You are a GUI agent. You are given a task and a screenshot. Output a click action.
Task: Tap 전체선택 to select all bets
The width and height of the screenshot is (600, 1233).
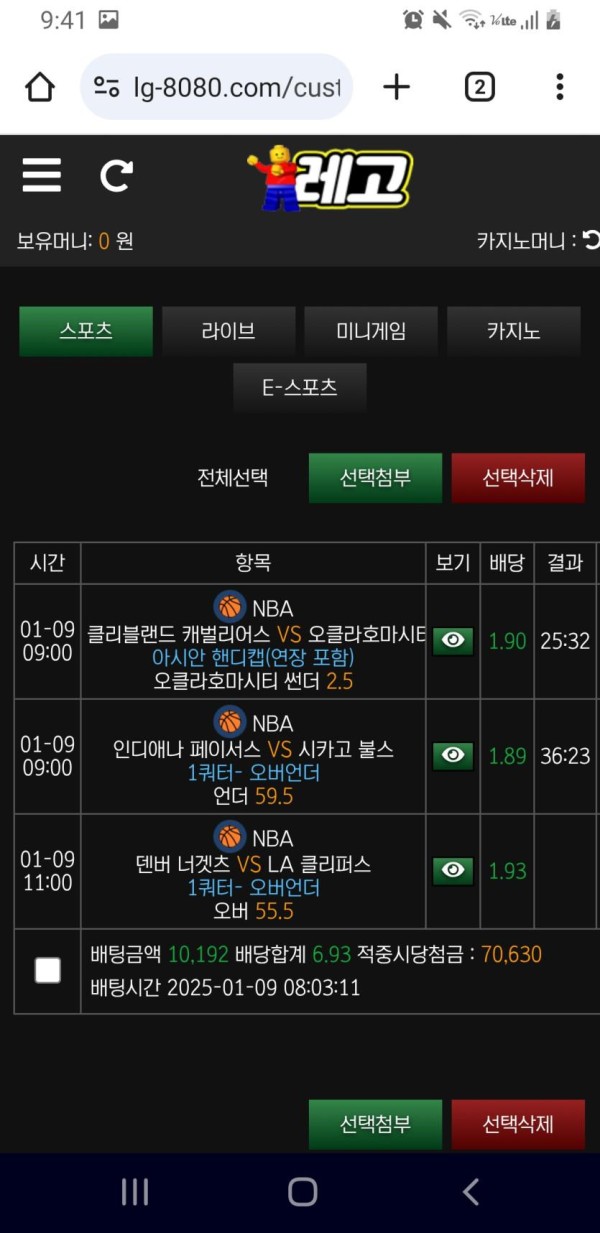[232, 478]
